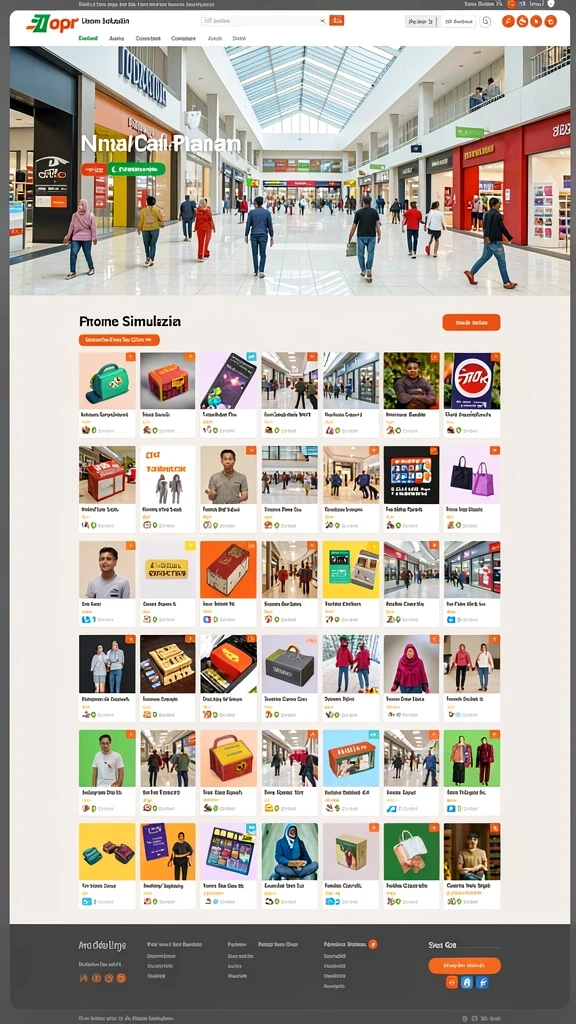Tap the orange chip under the Prome Simulazia heading
This screenshot has width=576, height=1024.
pyautogui.click(x=119, y=340)
